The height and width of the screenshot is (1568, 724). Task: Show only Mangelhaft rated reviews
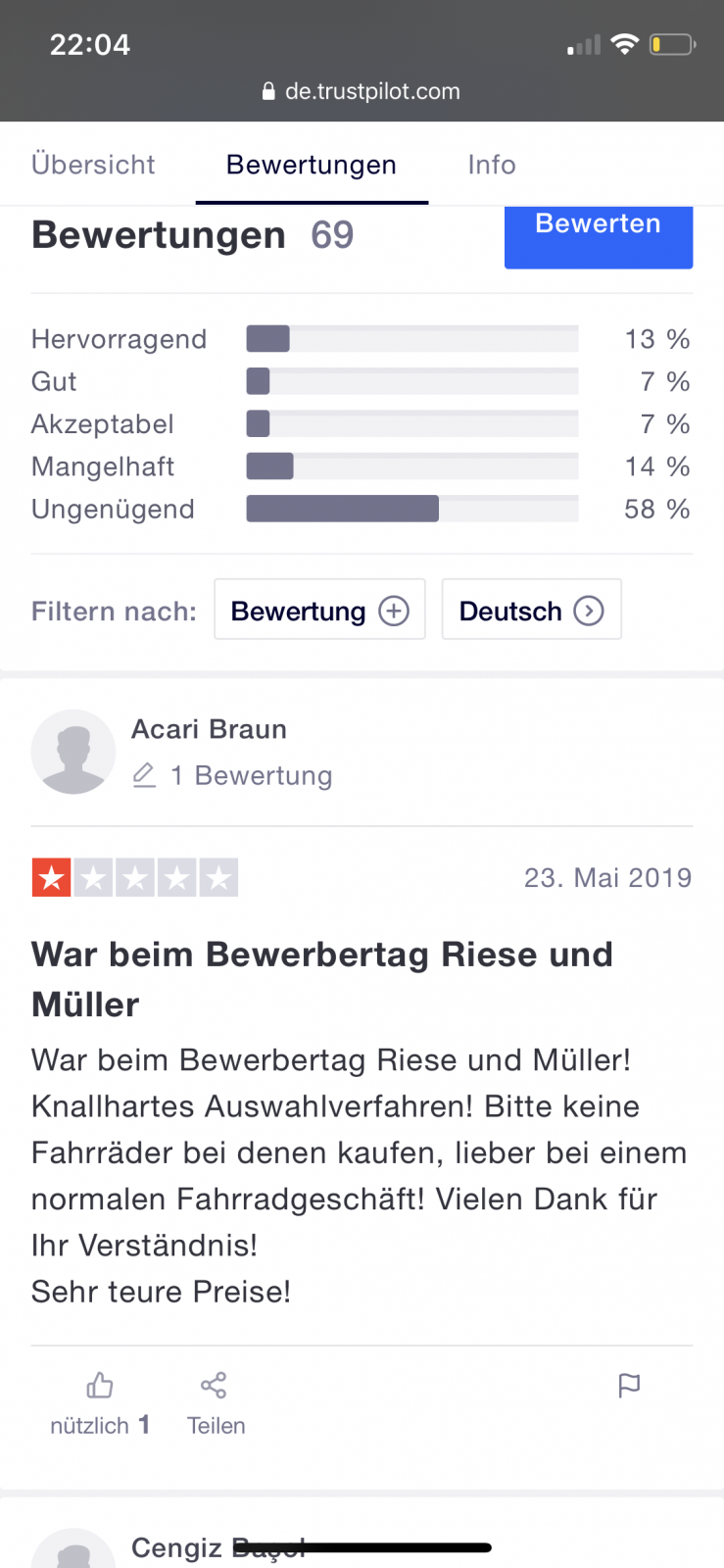pyautogui.click(x=411, y=466)
